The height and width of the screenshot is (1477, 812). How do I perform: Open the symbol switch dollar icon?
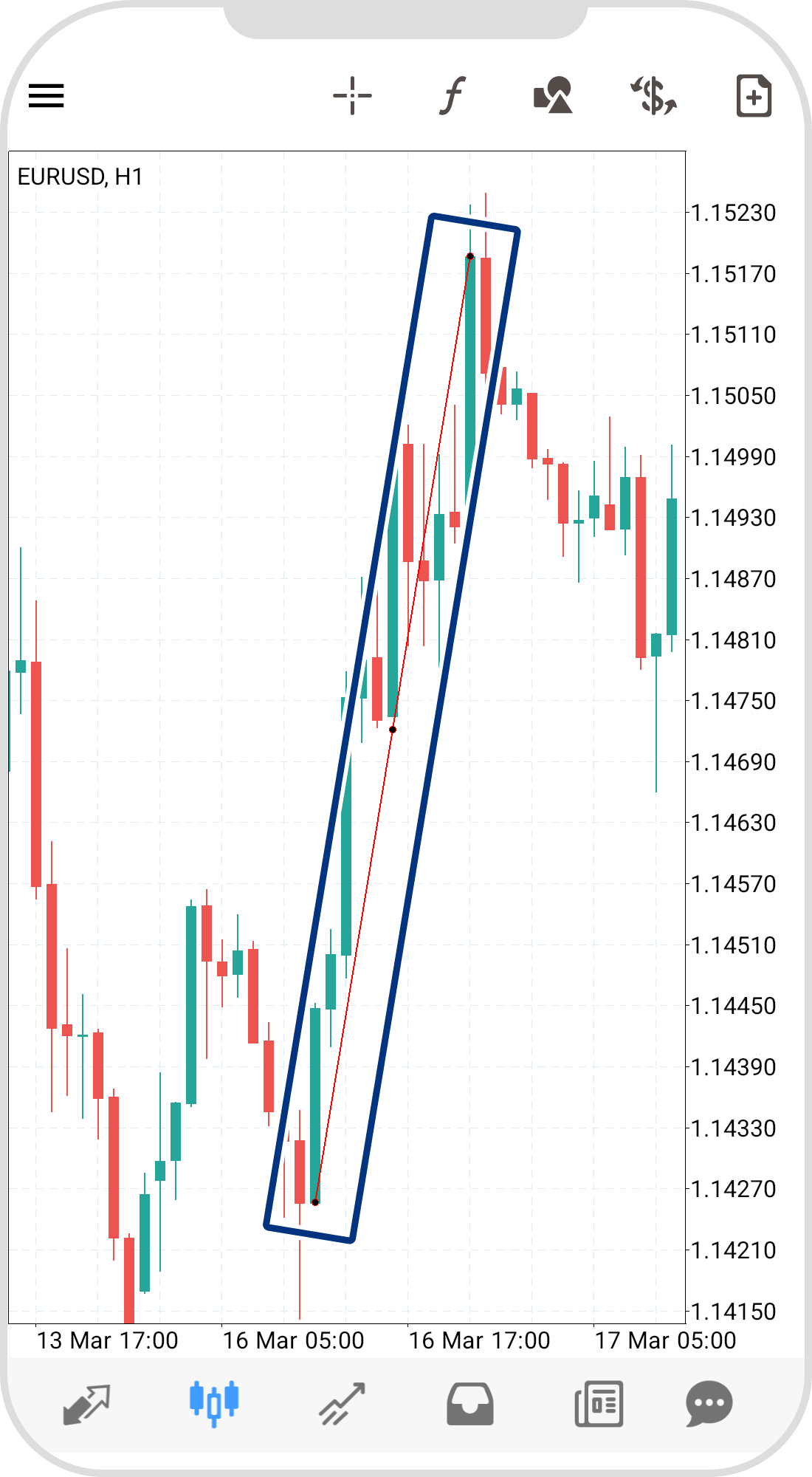[x=653, y=96]
